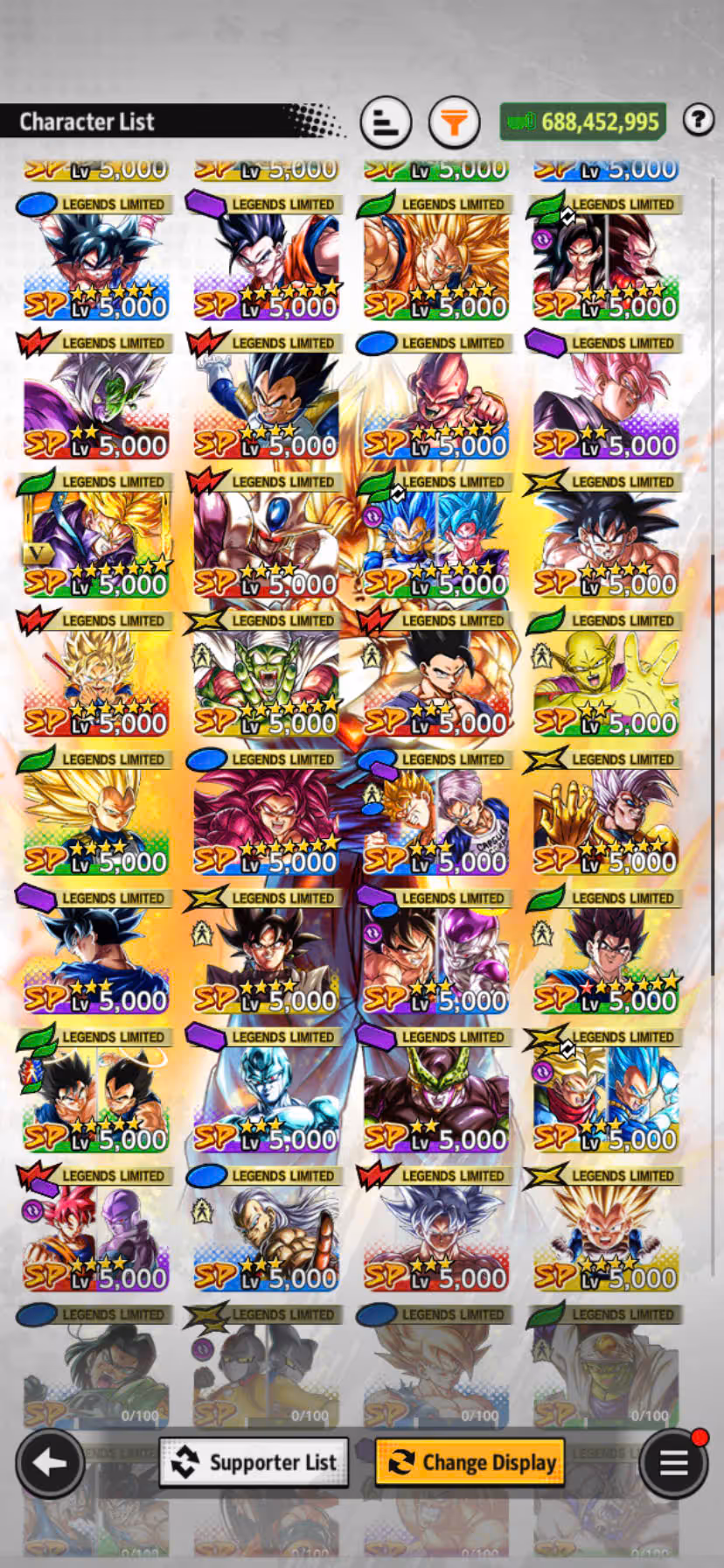Select the Goku and Frieza duo card
This screenshot has height=1568, width=724.
[x=435, y=955]
